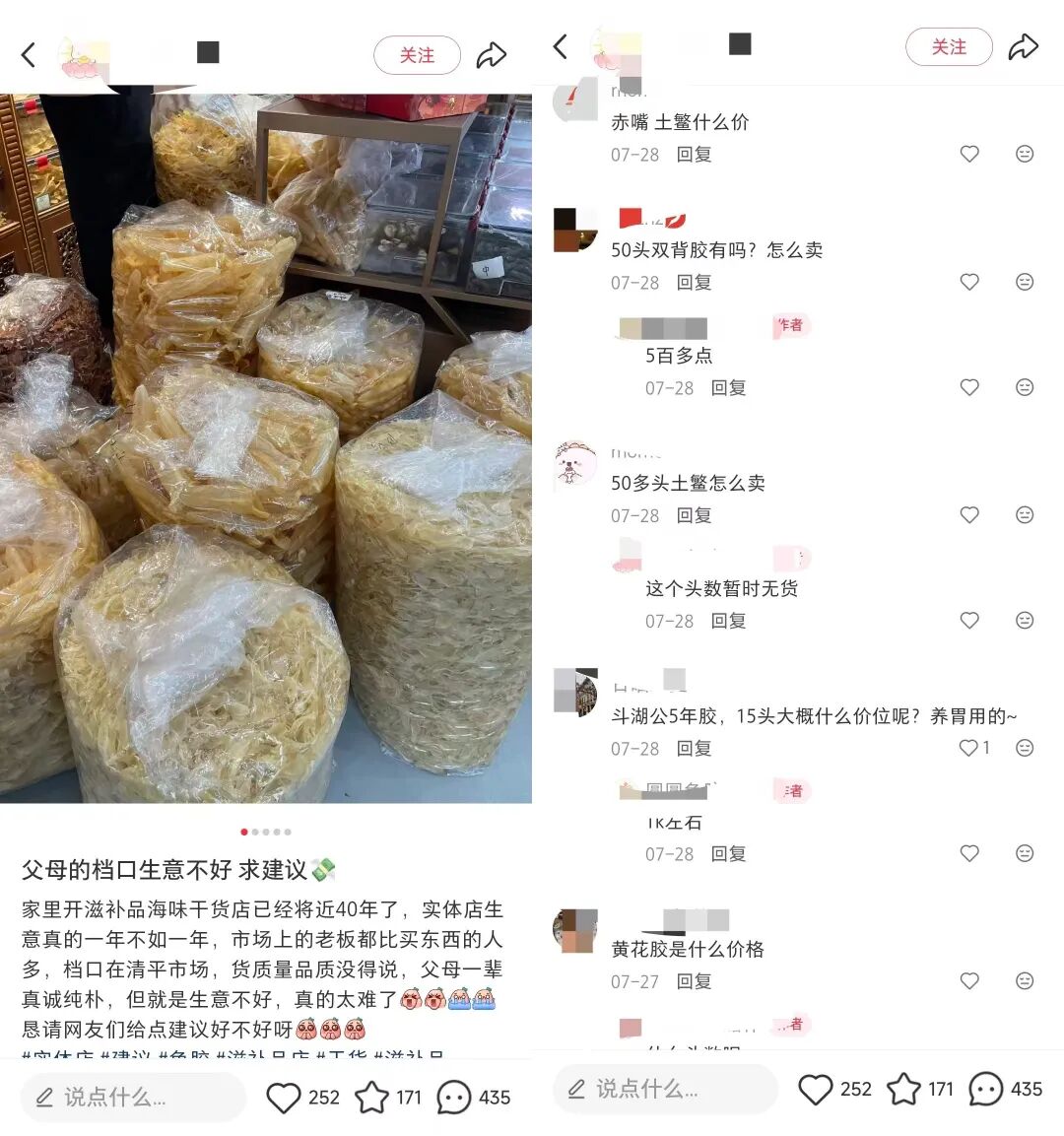Like the comment about 斗湖公5年胶
This screenshot has height=1136, width=1064.
tap(969, 749)
